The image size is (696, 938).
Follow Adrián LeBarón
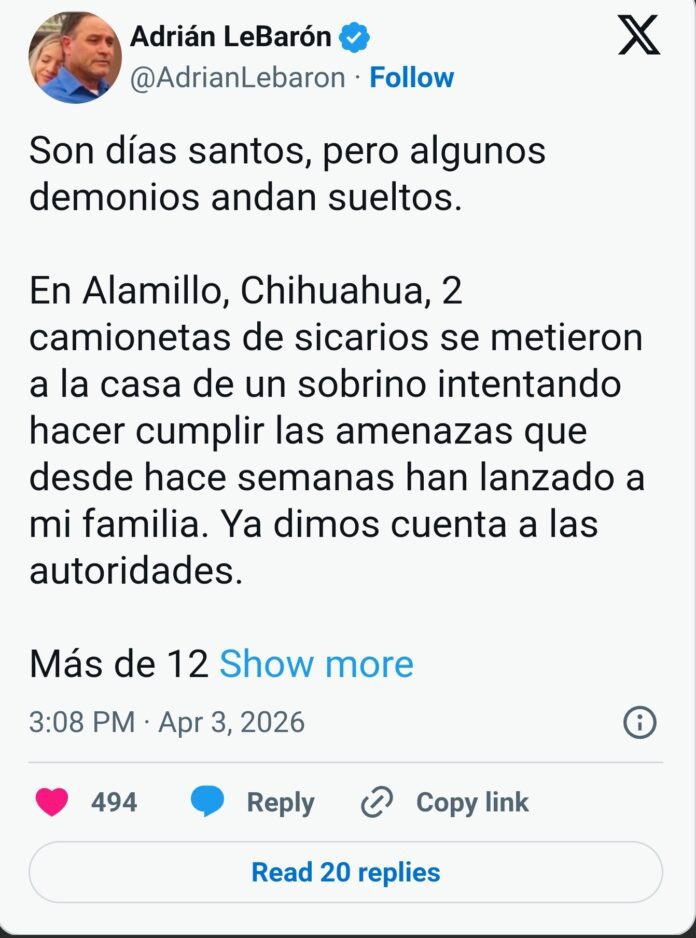(412, 78)
